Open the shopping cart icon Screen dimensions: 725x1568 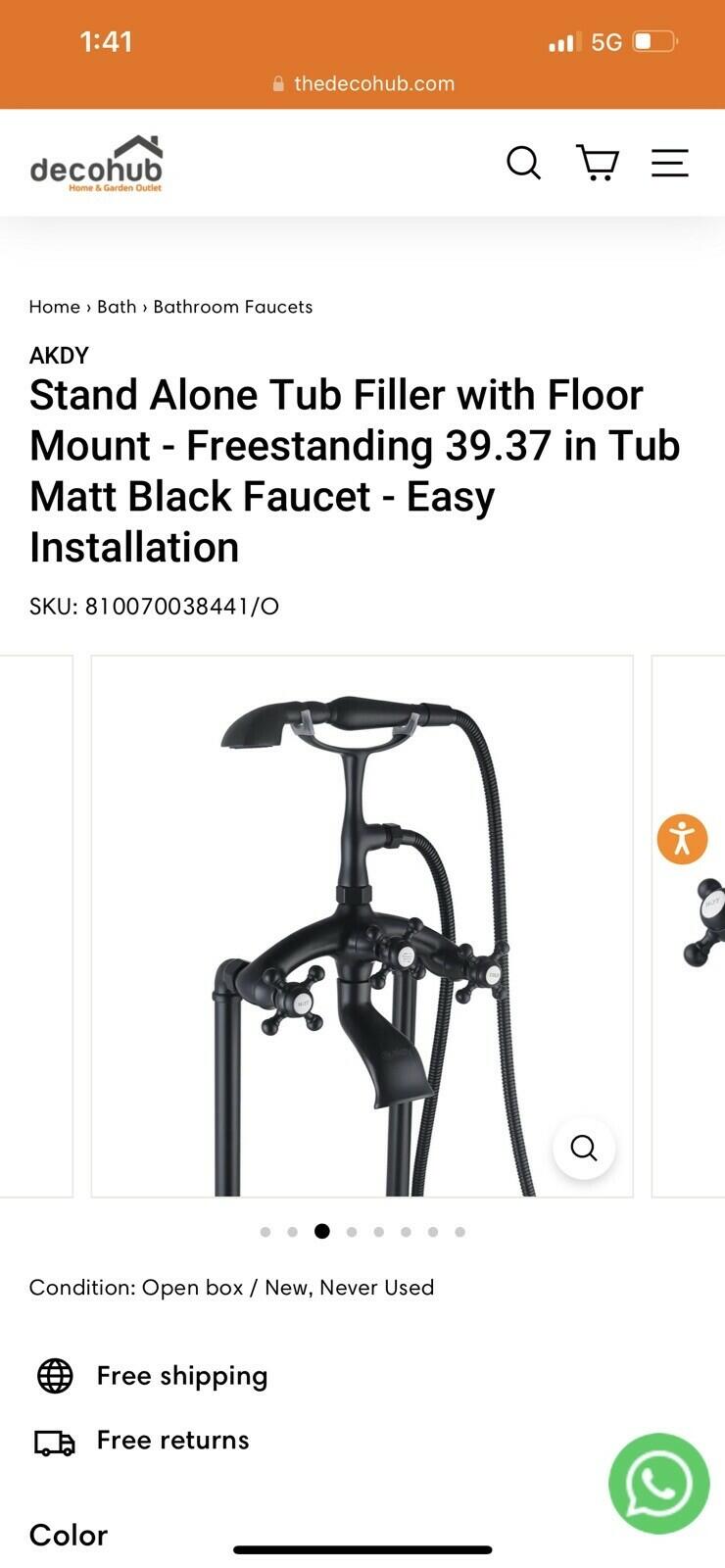(598, 164)
